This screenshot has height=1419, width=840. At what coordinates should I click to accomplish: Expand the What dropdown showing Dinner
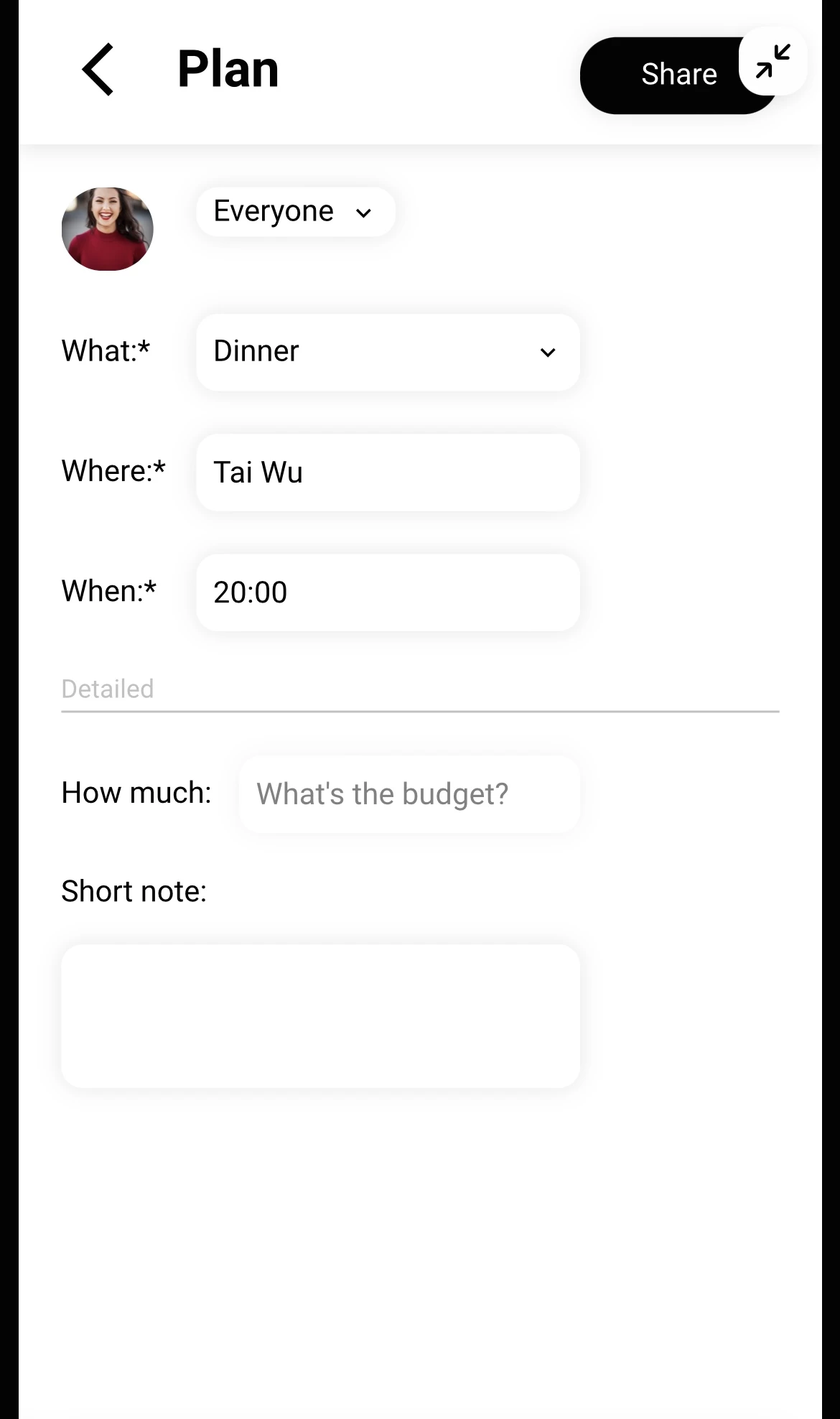click(388, 352)
